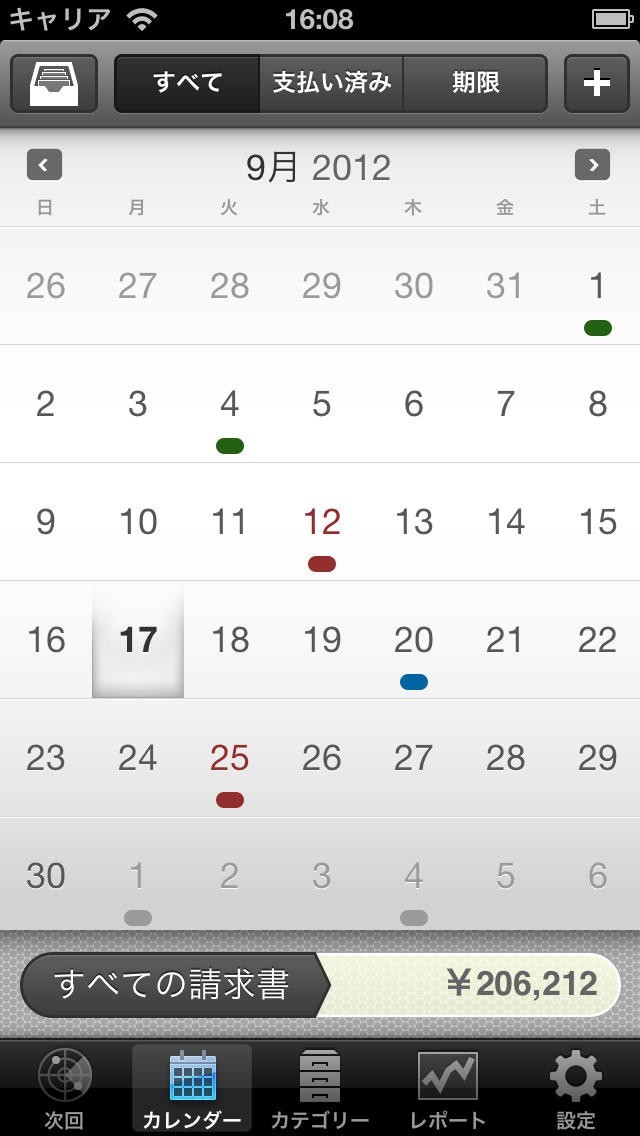This screenshot has width=640, height=1136.
Task: Open the inbox tray icon
Action: pyautogui.click(x=54, y=83)
